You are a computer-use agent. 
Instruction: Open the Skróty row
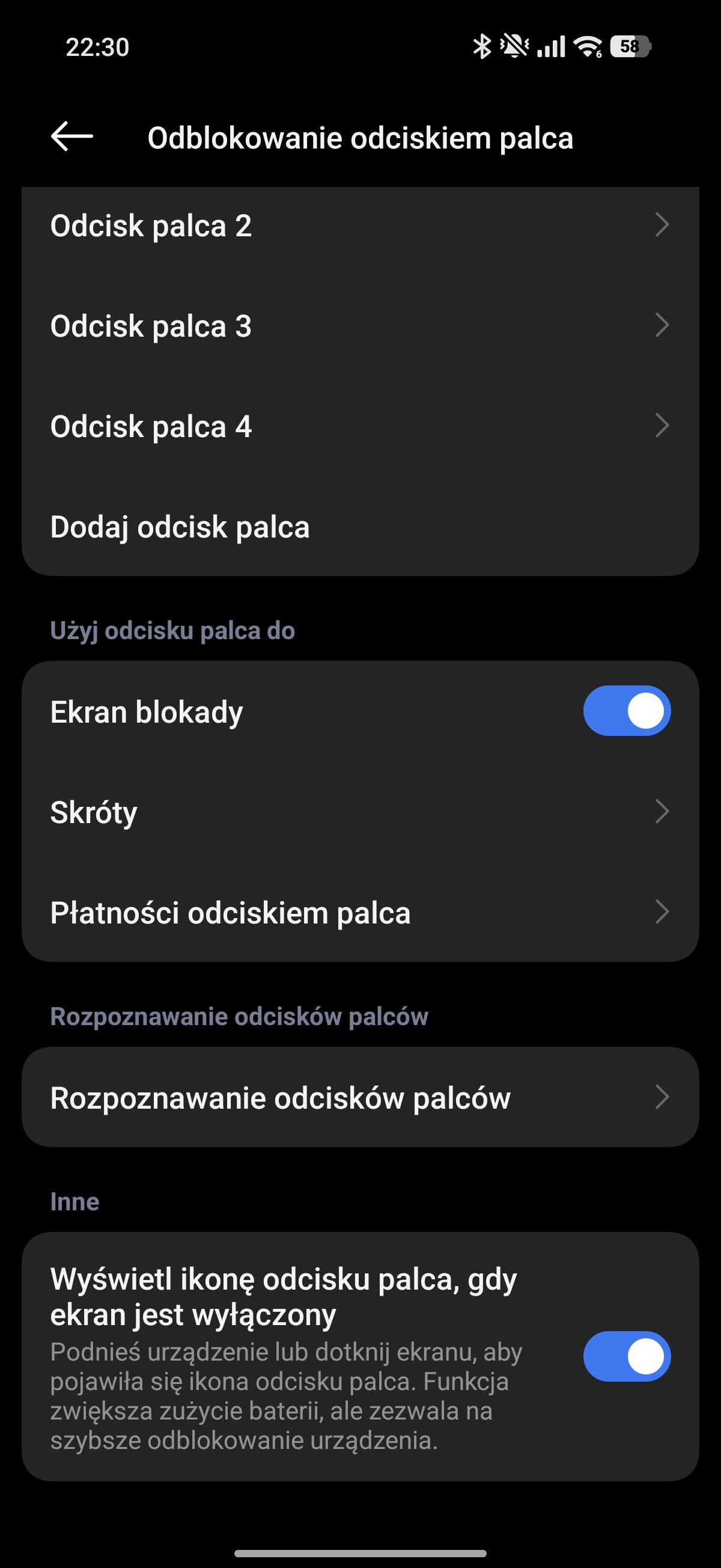click(359, 812)
